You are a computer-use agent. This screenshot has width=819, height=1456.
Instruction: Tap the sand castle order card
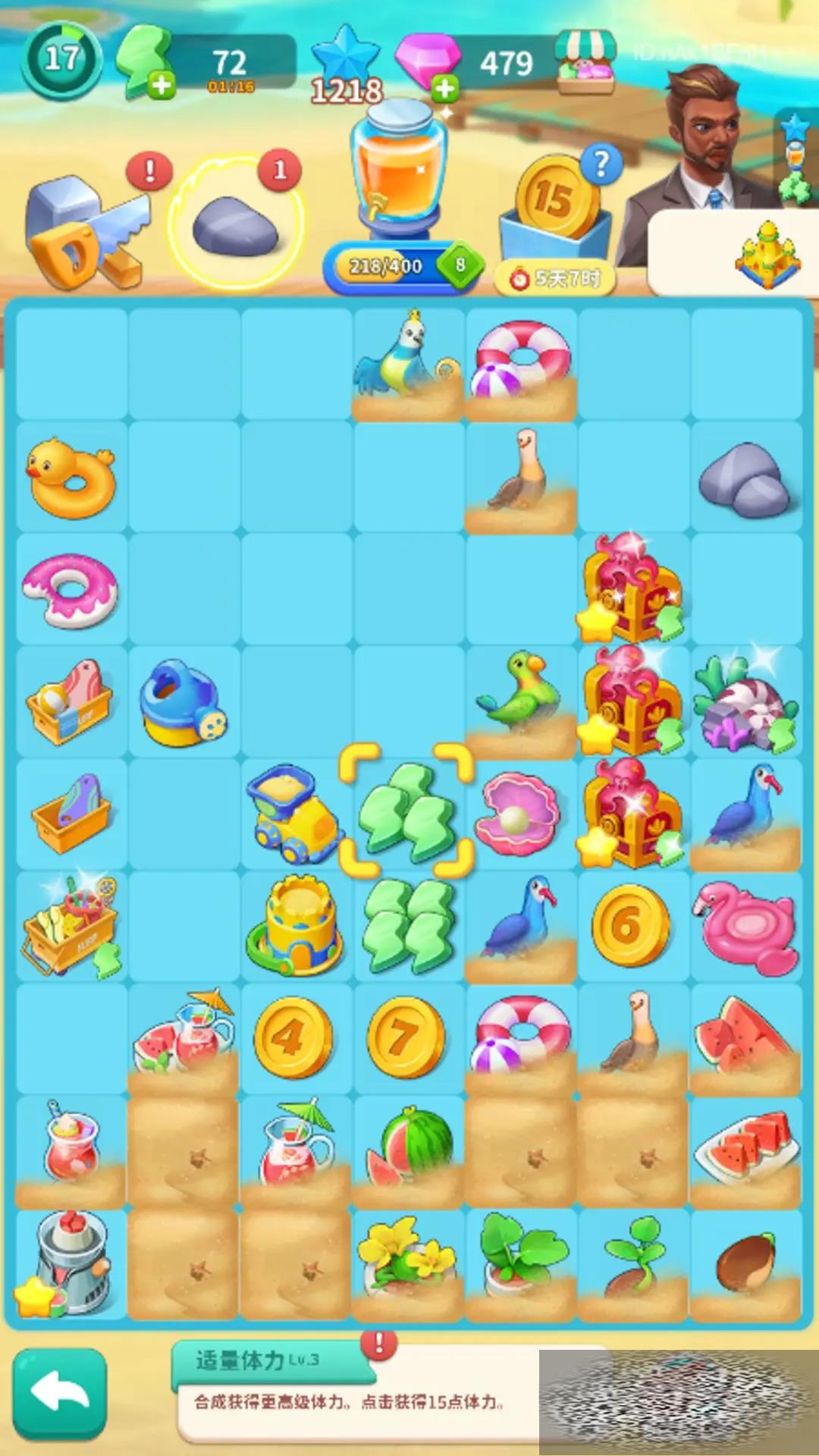coord(767,254)
